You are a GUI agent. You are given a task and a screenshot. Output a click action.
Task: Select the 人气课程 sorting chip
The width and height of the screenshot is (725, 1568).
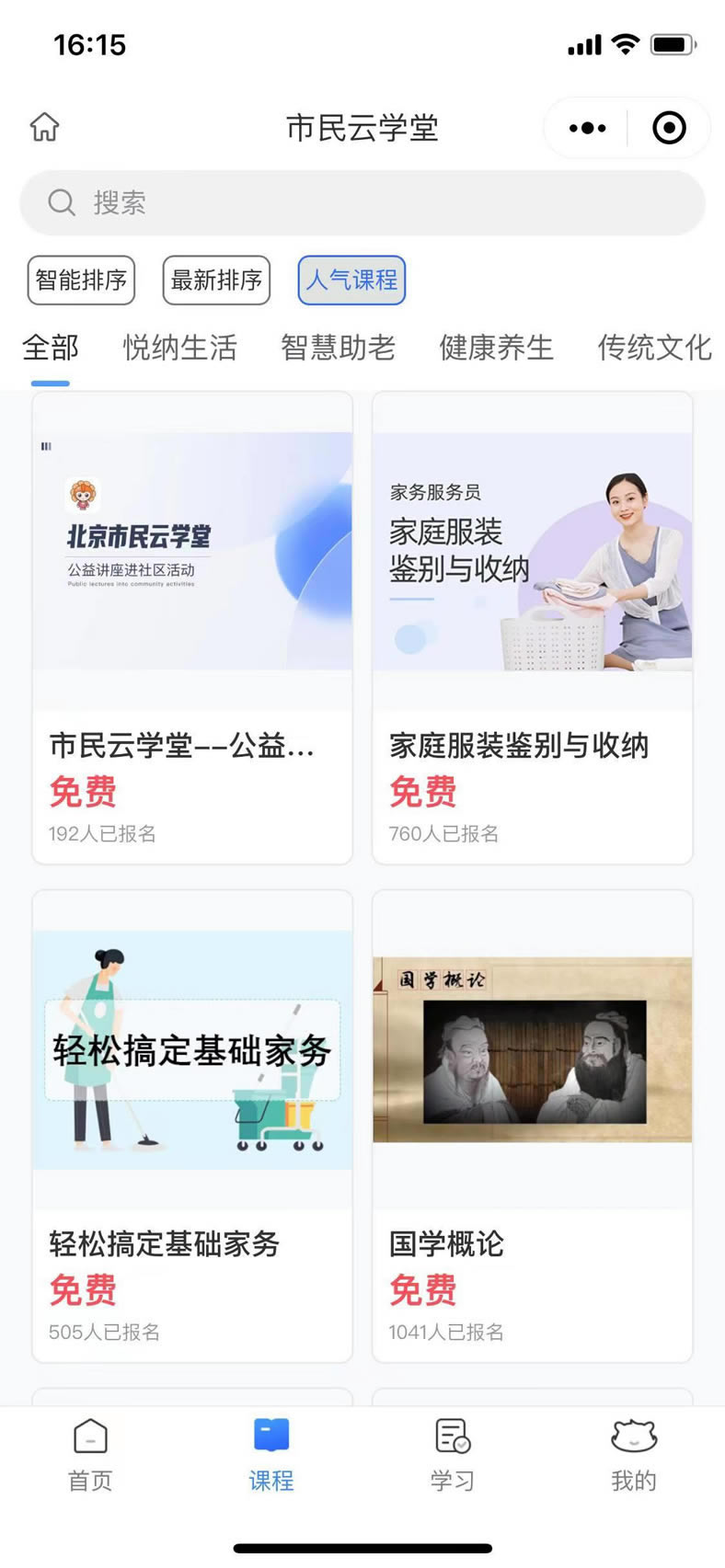click(x=351, y=280)
